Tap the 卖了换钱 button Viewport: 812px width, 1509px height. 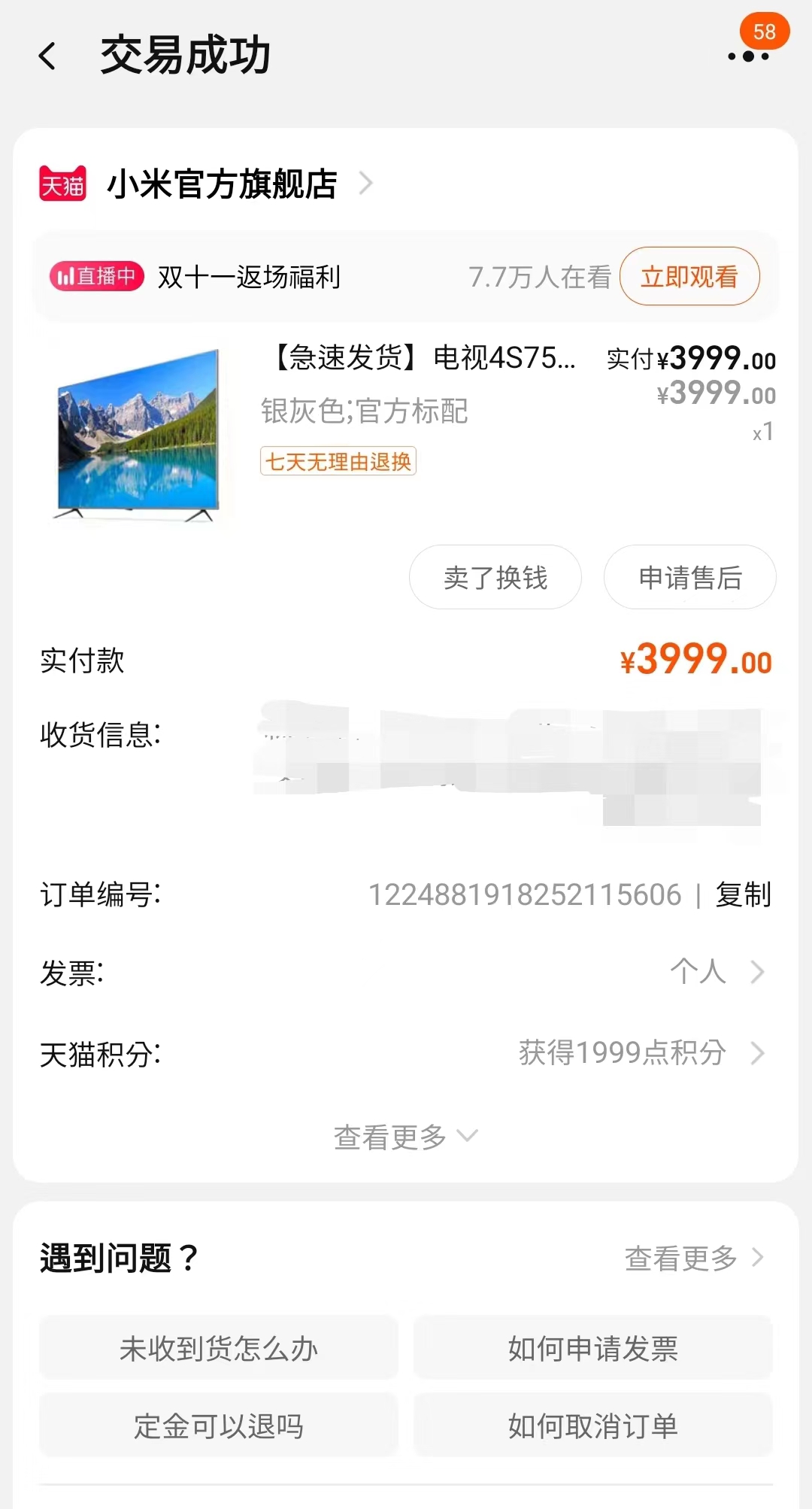click(x=495, y=578)
